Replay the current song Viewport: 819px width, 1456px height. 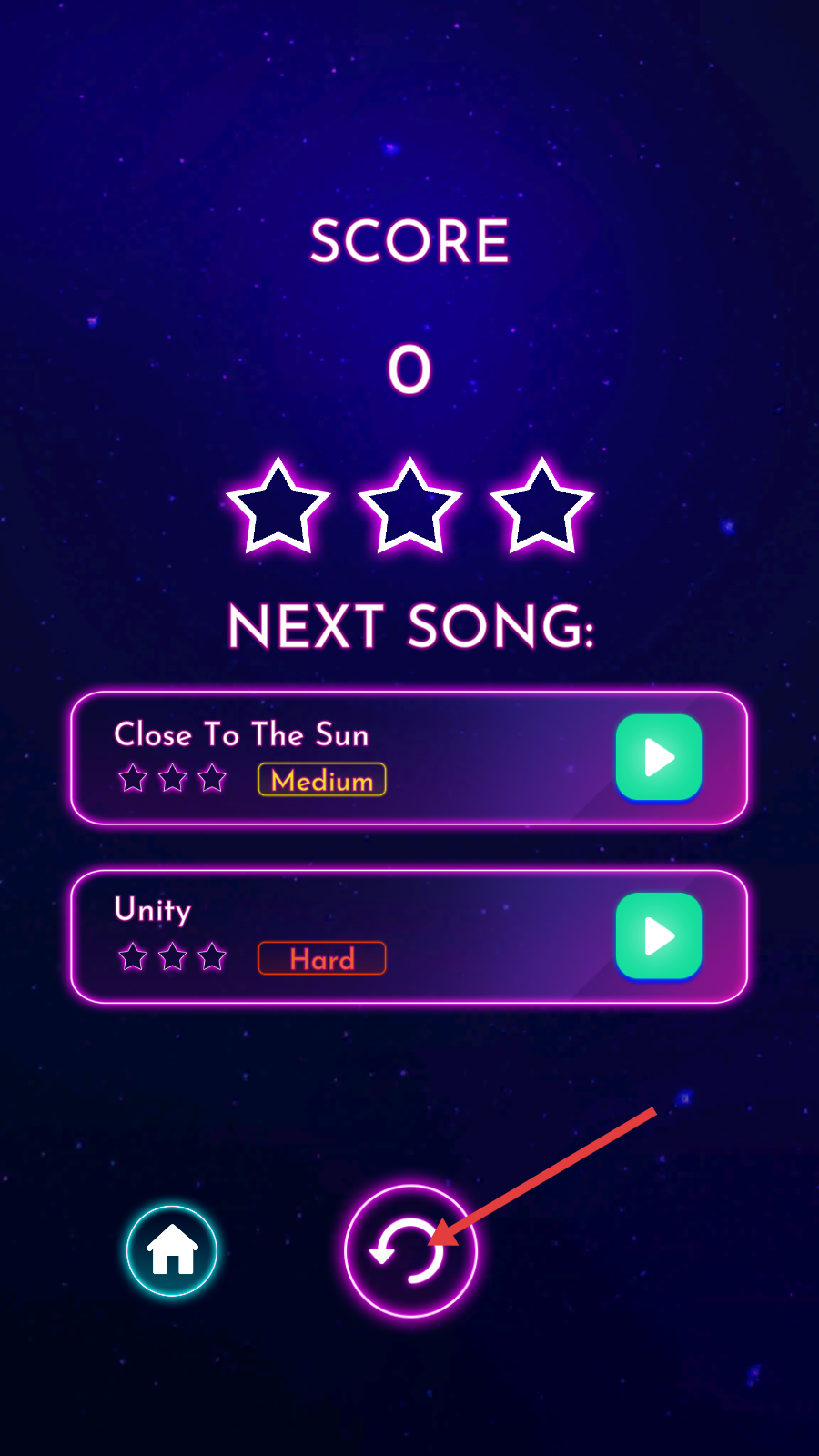pyautogui.click(x=410, y=1251)
